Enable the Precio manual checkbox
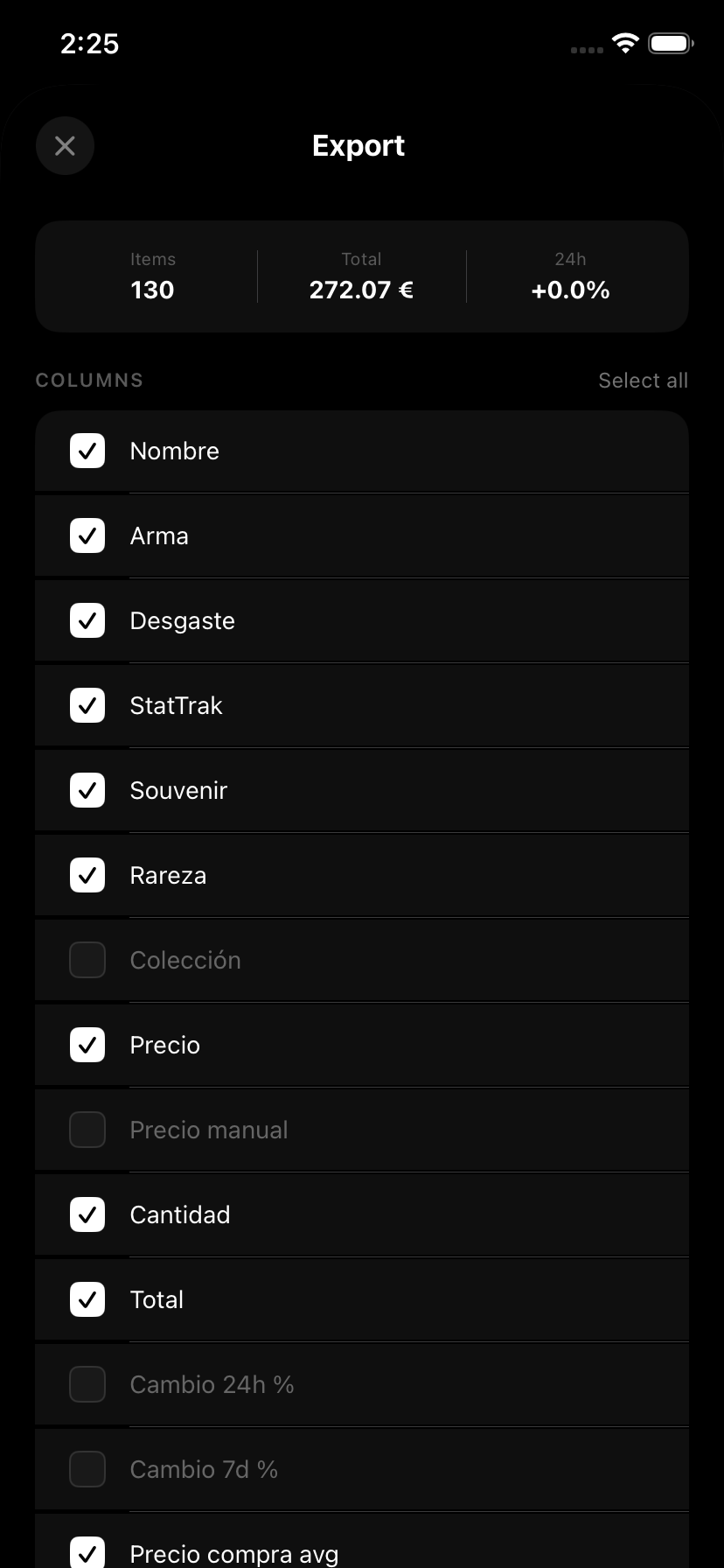The height and width of the screenshot is (1568, 724). pos(87,1130)
